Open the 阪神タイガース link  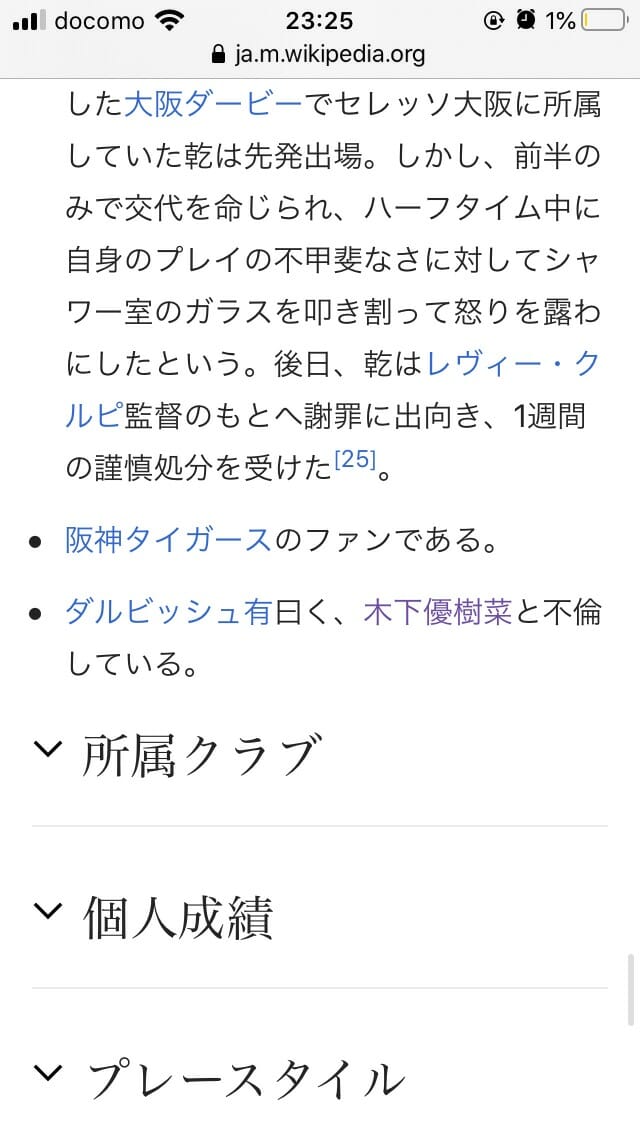coord(168,541)
